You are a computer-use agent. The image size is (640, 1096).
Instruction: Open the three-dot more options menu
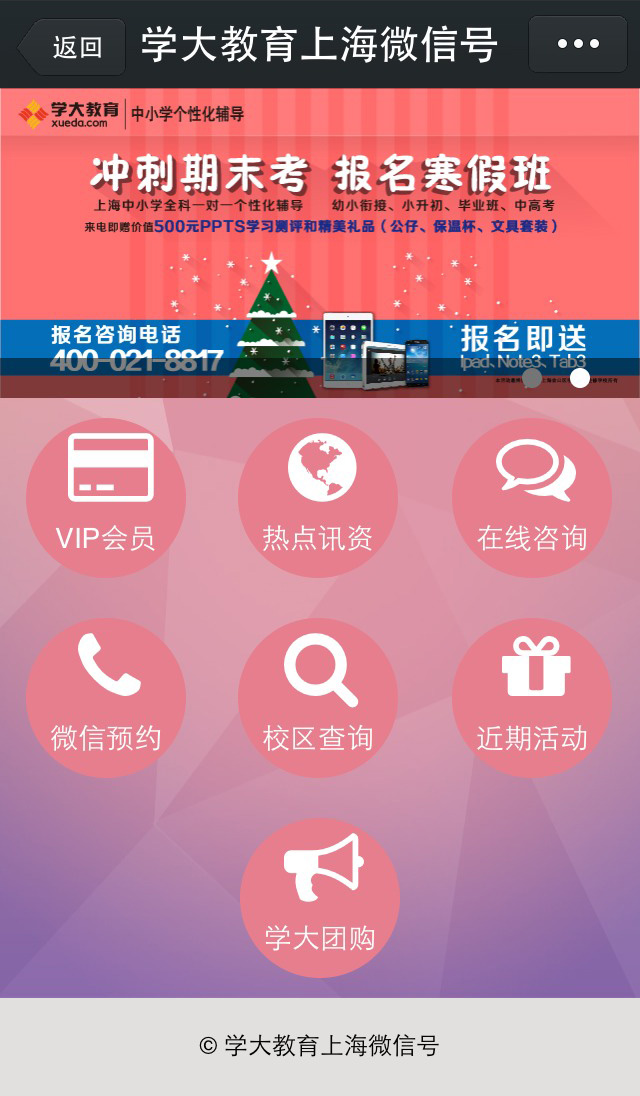578,44
